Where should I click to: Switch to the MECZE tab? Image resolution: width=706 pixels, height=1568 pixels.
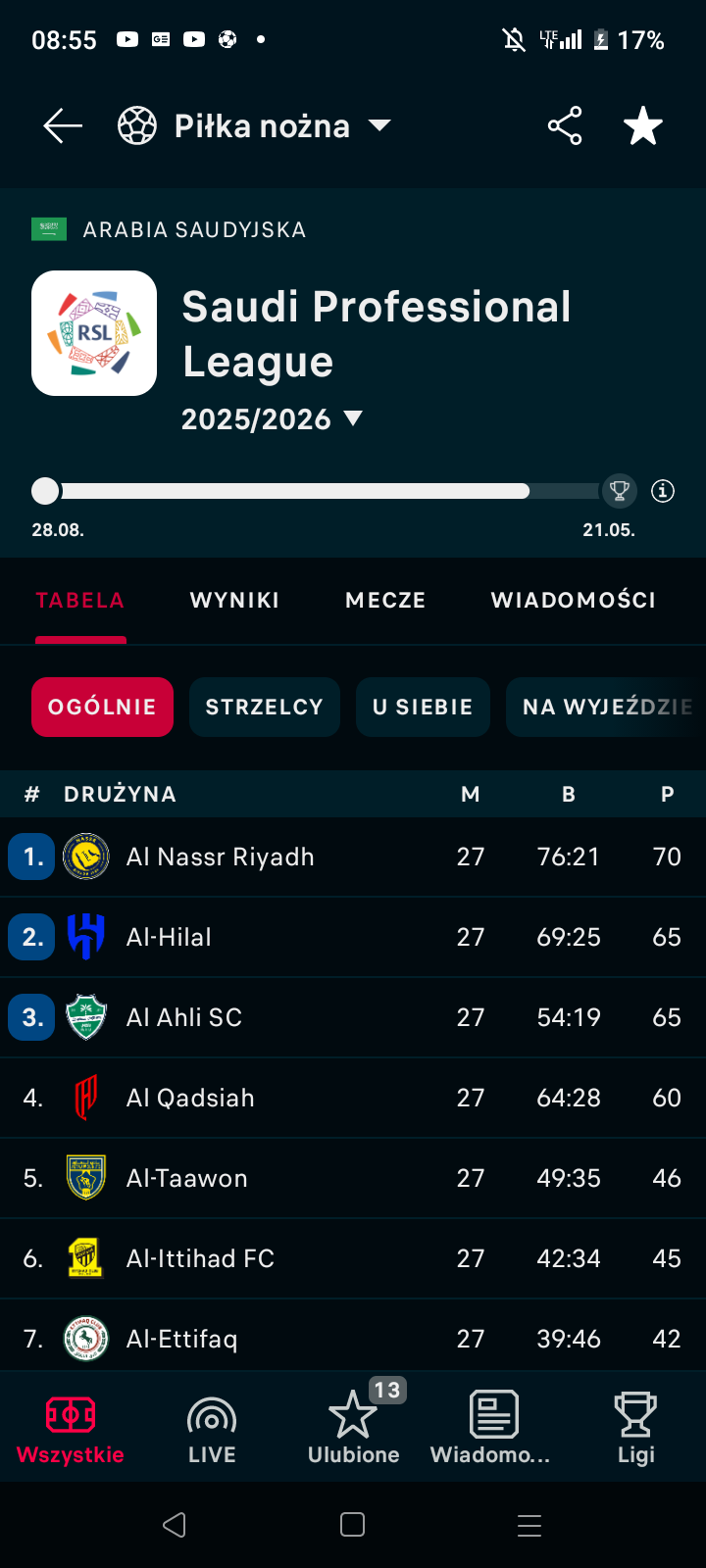tap(385, 601)
